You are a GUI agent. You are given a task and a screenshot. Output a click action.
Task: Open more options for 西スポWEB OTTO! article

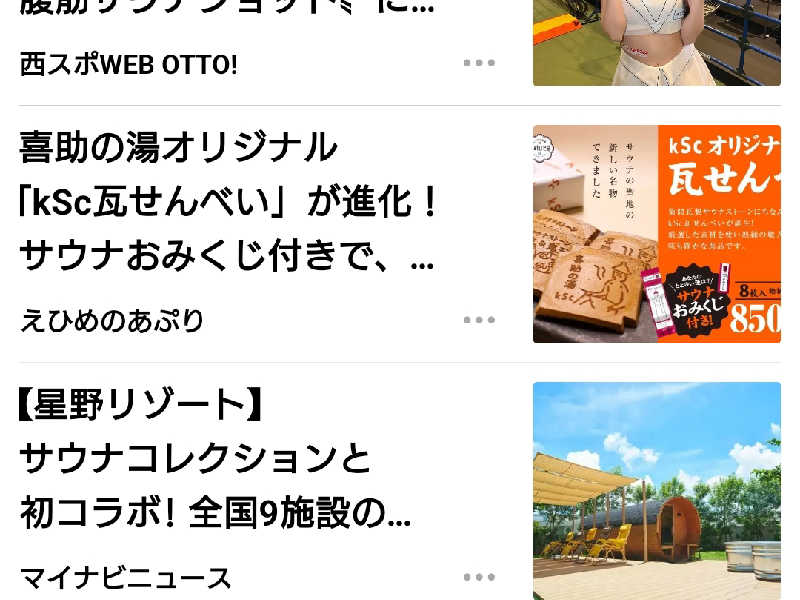pos(479,63)
